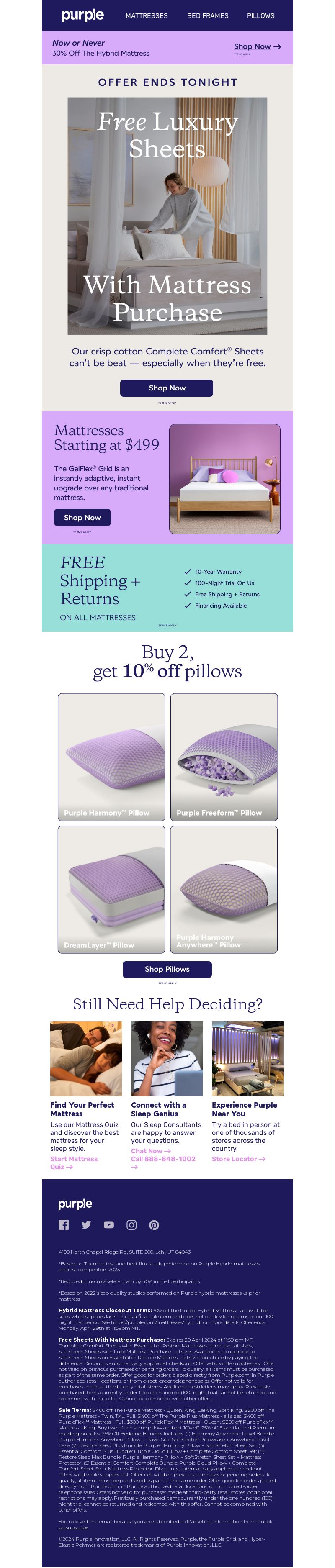The width and height of the screenshot is (335, 1568).
Task: Open the Pillows nav link
Action: 261,16
